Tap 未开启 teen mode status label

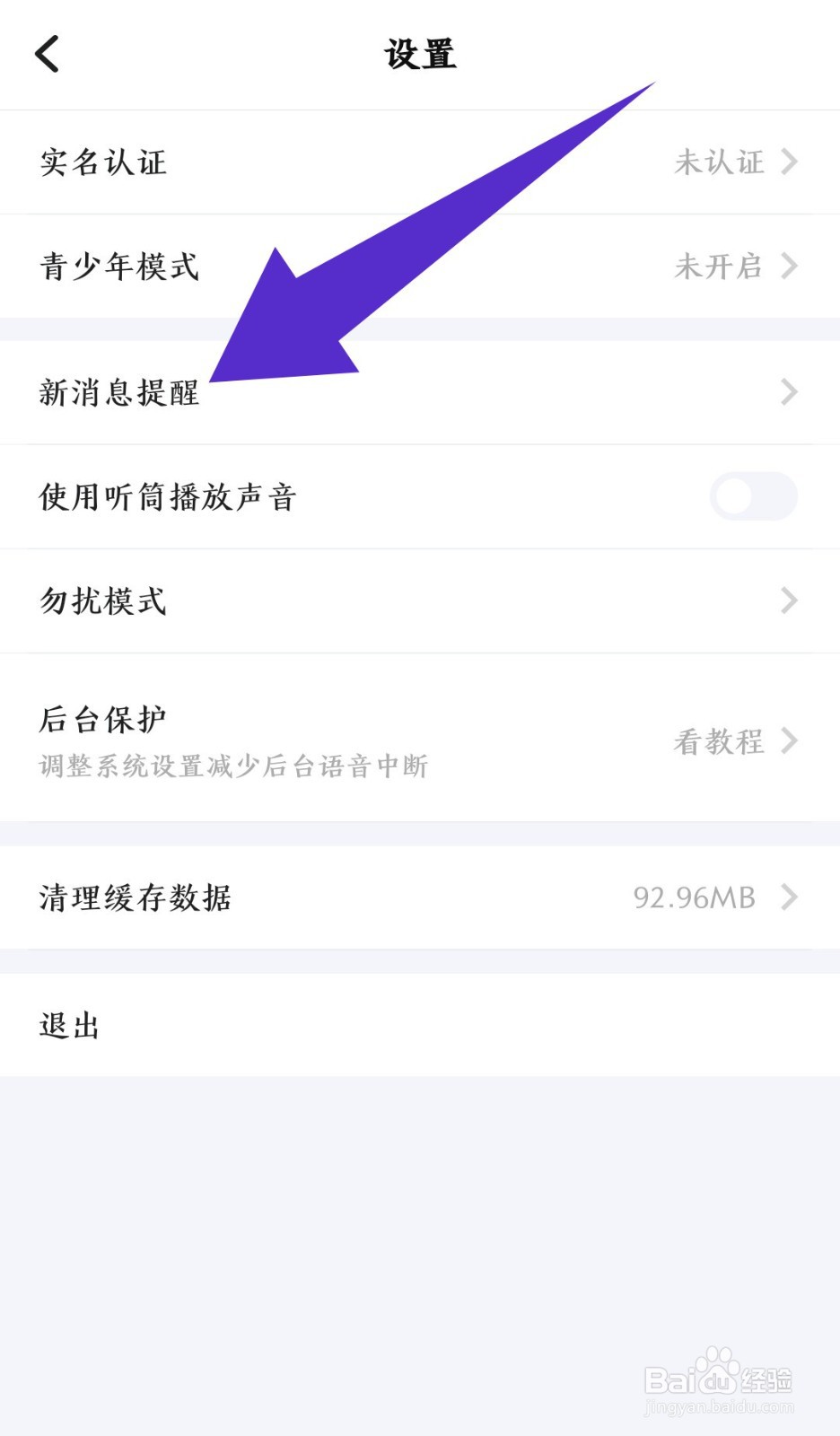tap(719, 267)
